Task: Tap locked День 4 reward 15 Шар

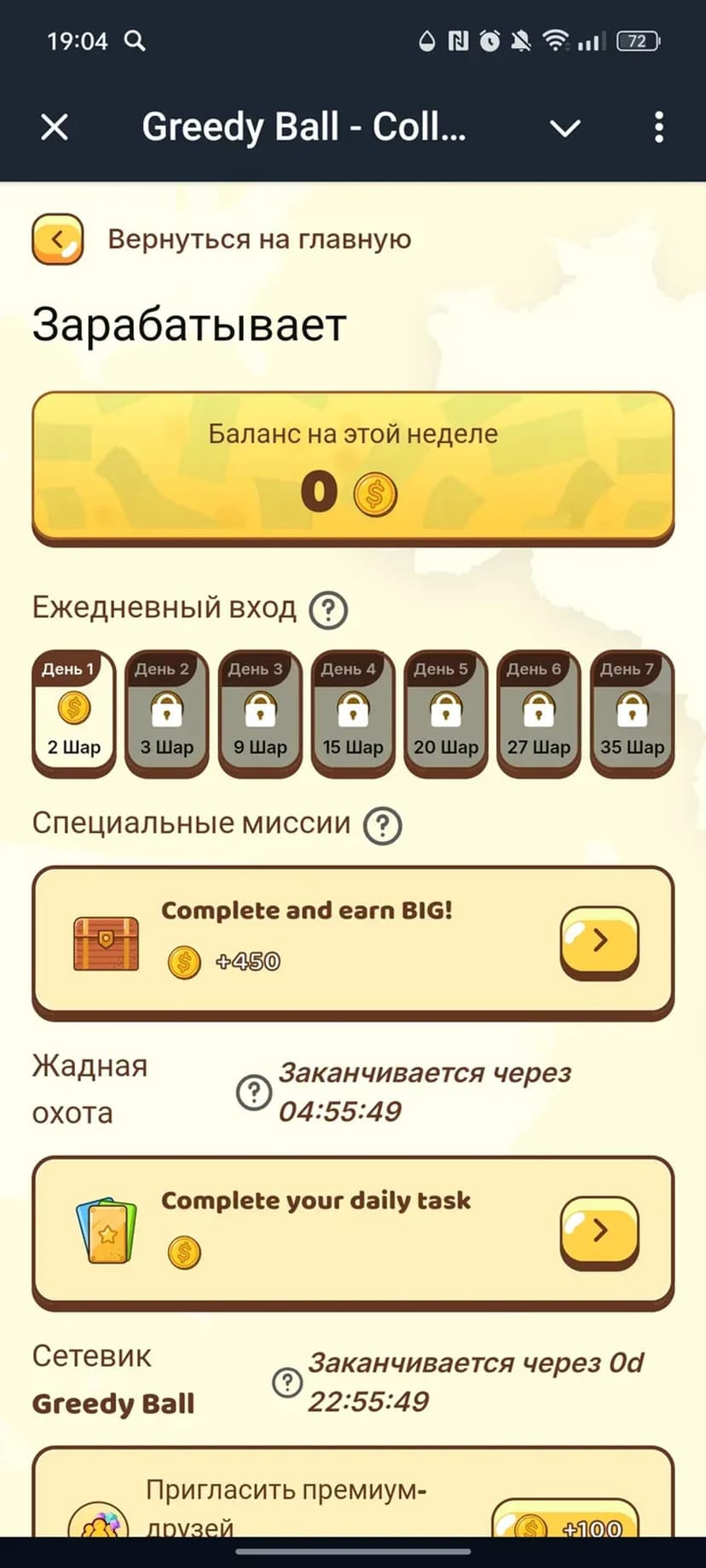Action: (353, 714)
